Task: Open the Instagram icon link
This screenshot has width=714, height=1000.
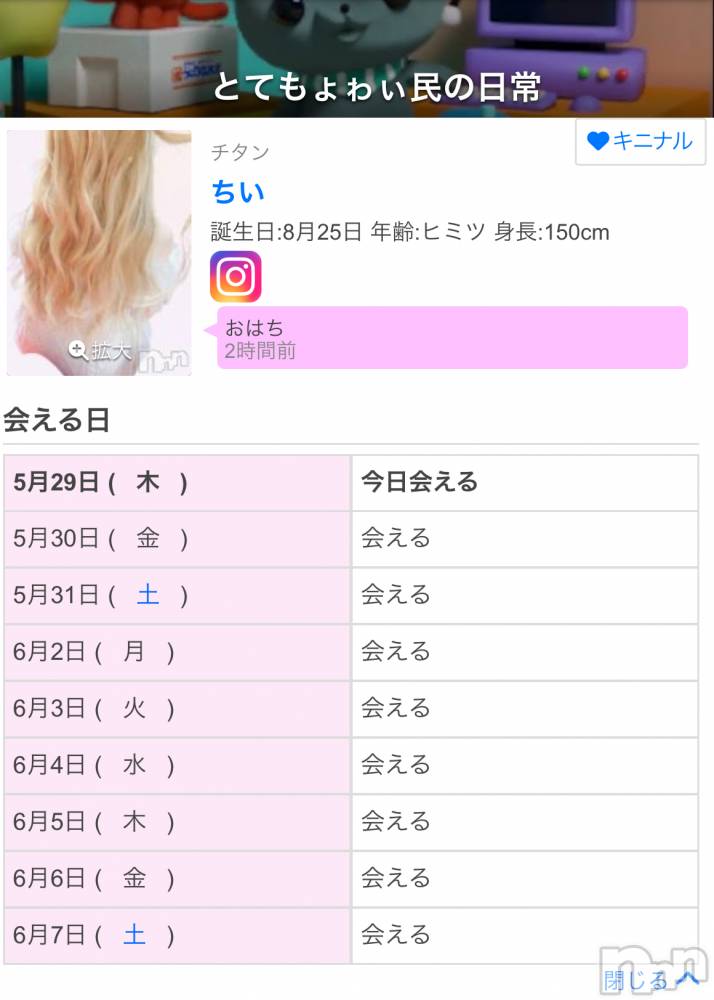Action: pos(236,277)
